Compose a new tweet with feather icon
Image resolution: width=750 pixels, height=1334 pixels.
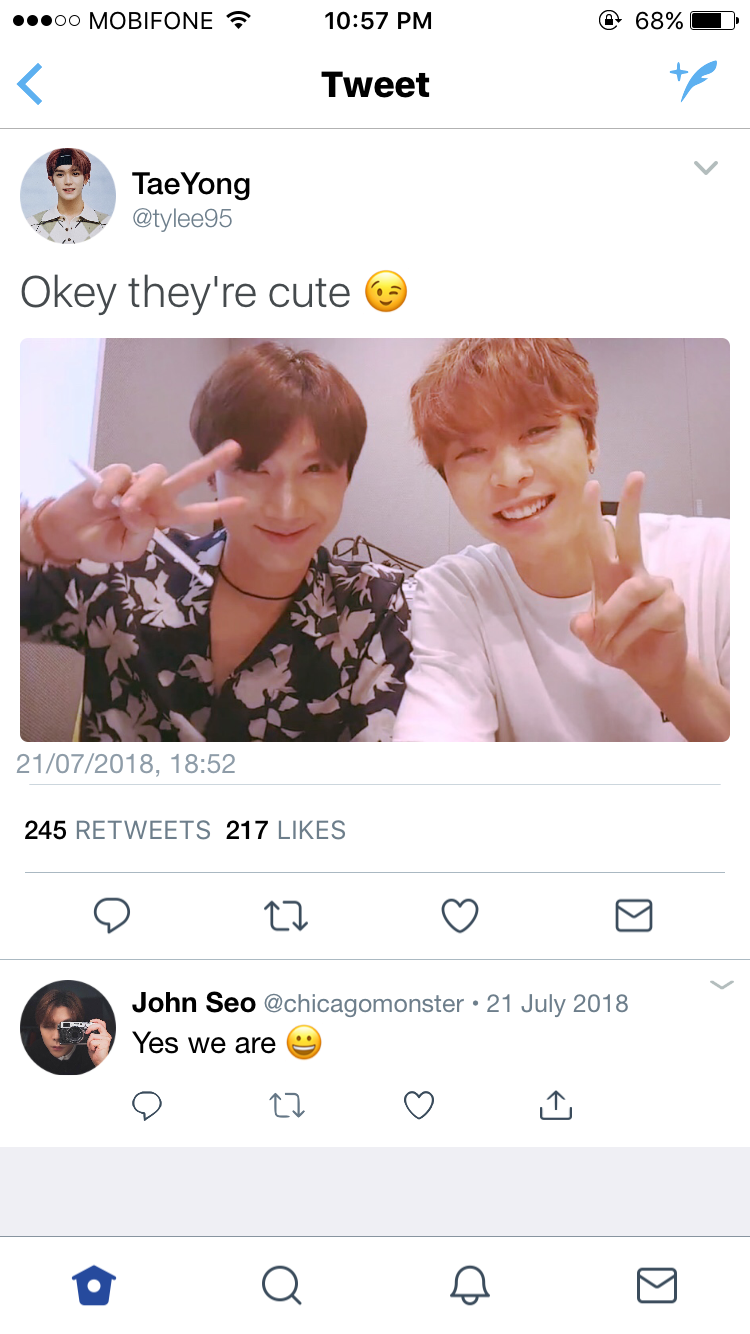pyautogui.click(x=694, y=82)
